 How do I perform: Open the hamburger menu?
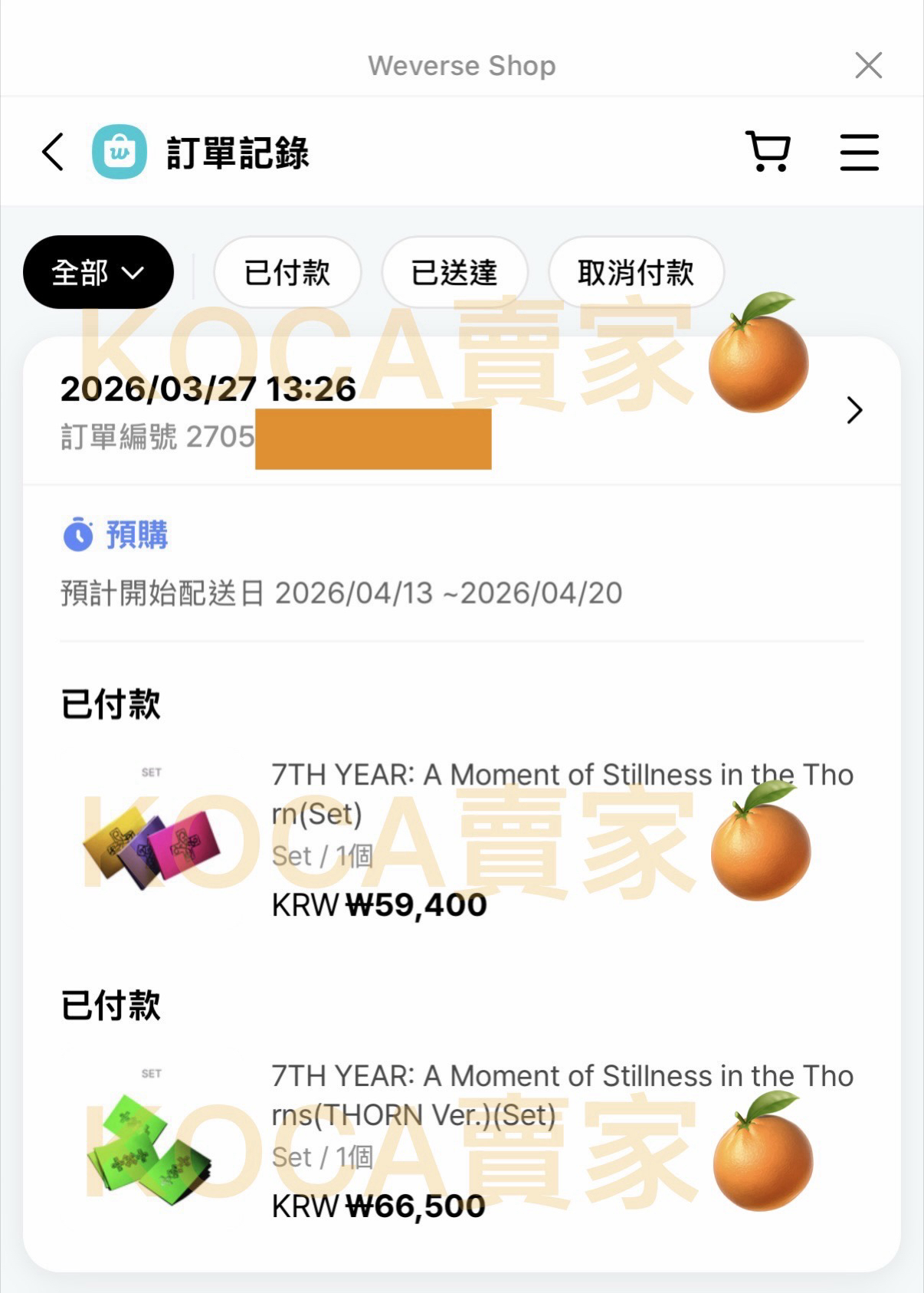858,151
